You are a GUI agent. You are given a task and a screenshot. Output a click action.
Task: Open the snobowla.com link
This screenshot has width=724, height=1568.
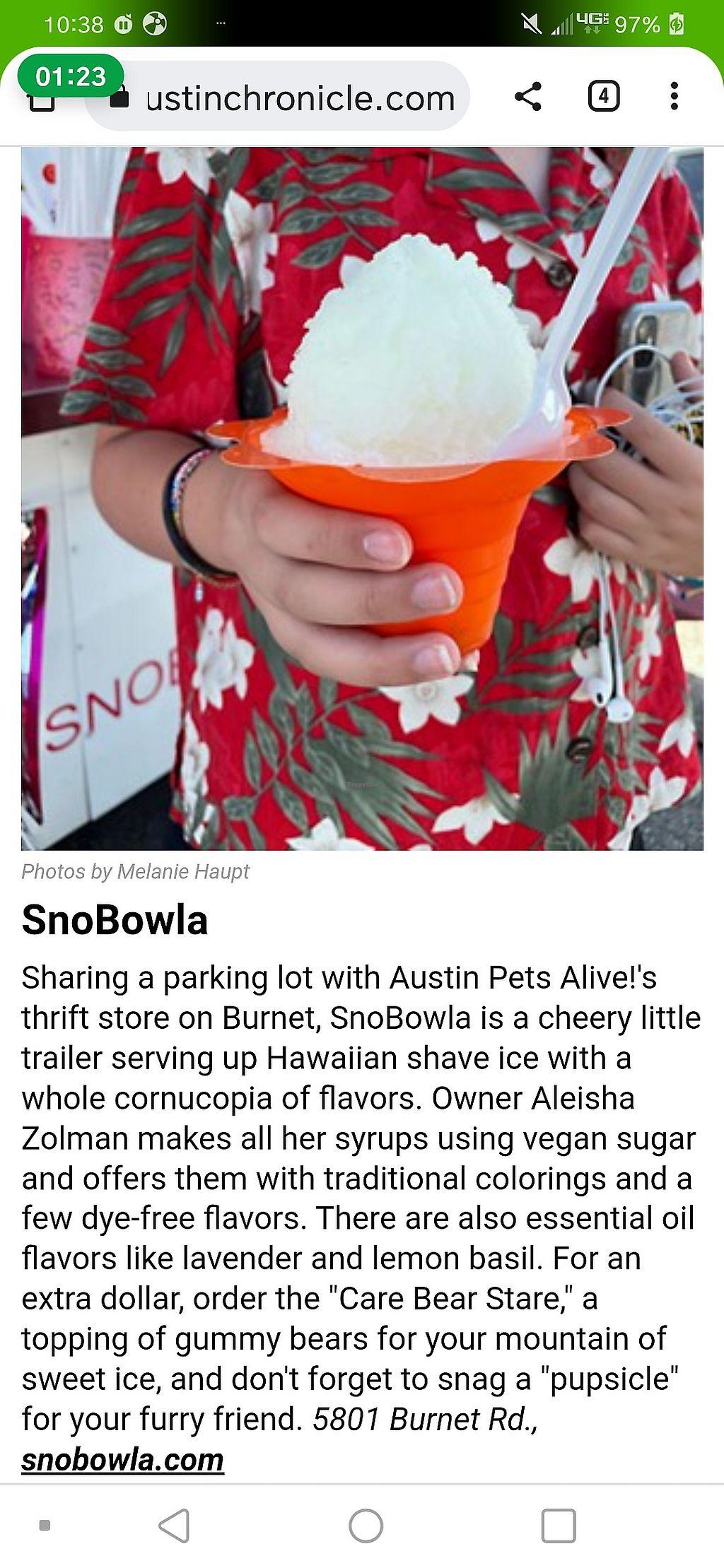click(x=122, y=1459)
